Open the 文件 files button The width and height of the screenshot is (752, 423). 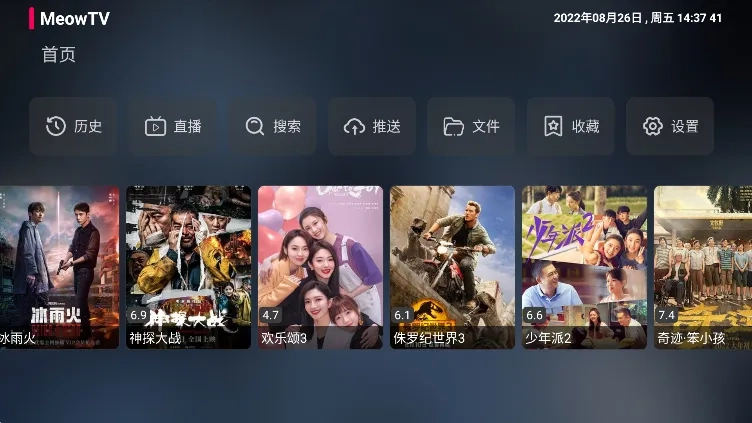471,126
